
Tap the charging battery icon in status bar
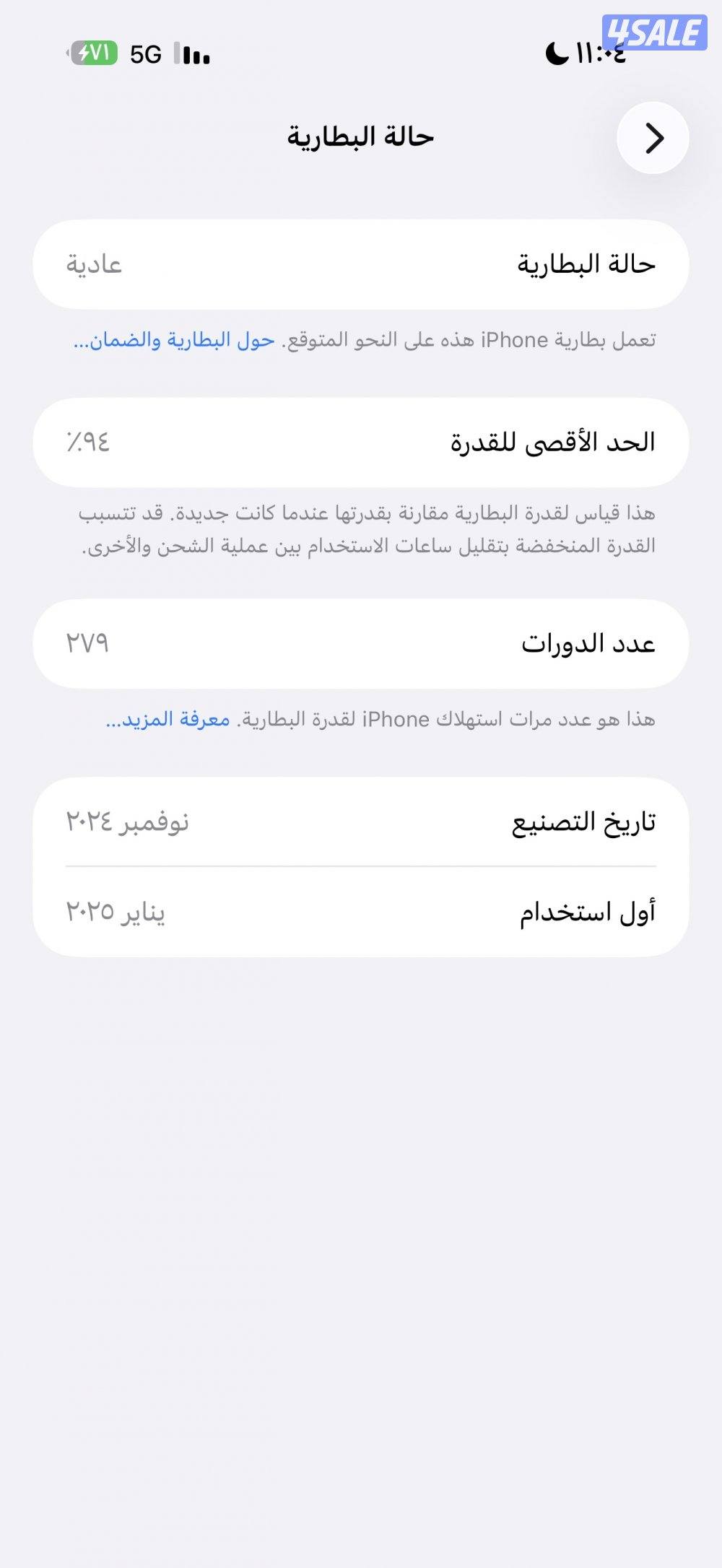[92, 53]
